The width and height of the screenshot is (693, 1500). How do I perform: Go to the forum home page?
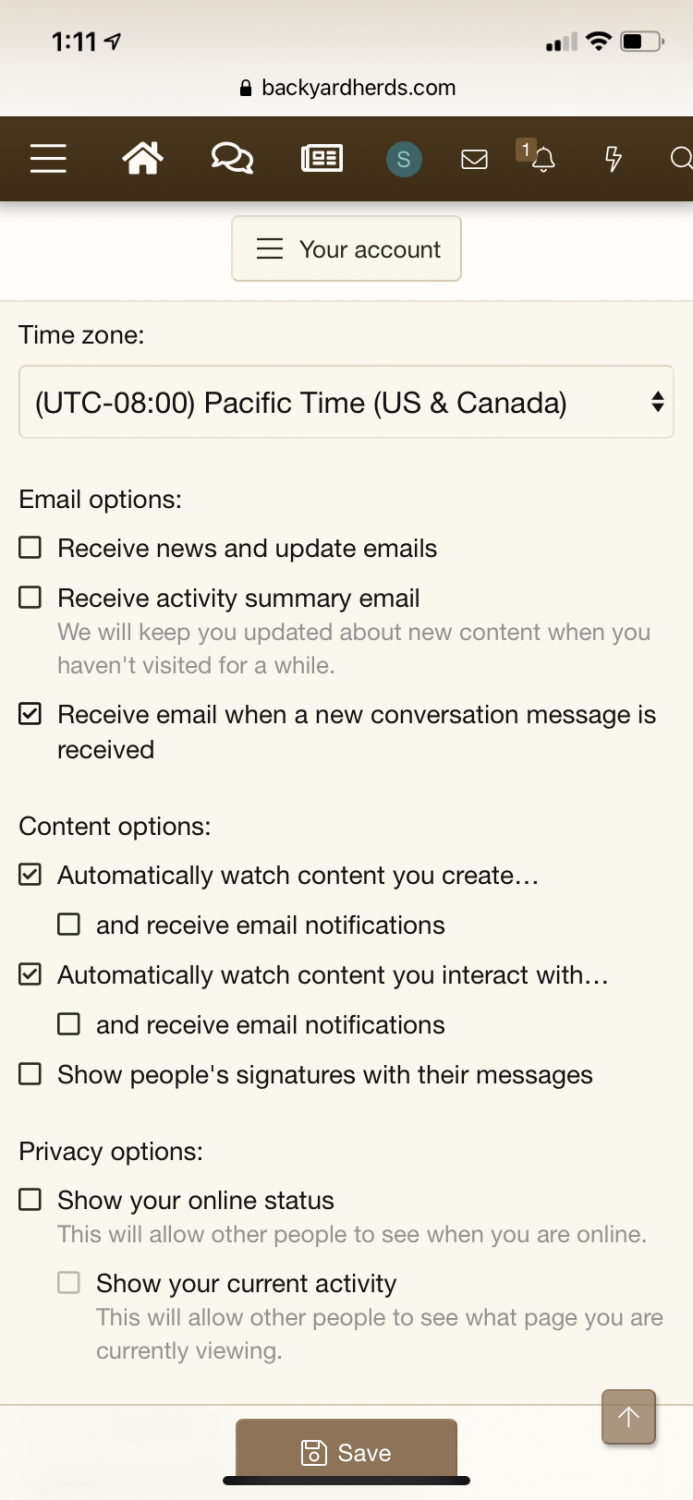pyautogui.click(x=142, y=159)
